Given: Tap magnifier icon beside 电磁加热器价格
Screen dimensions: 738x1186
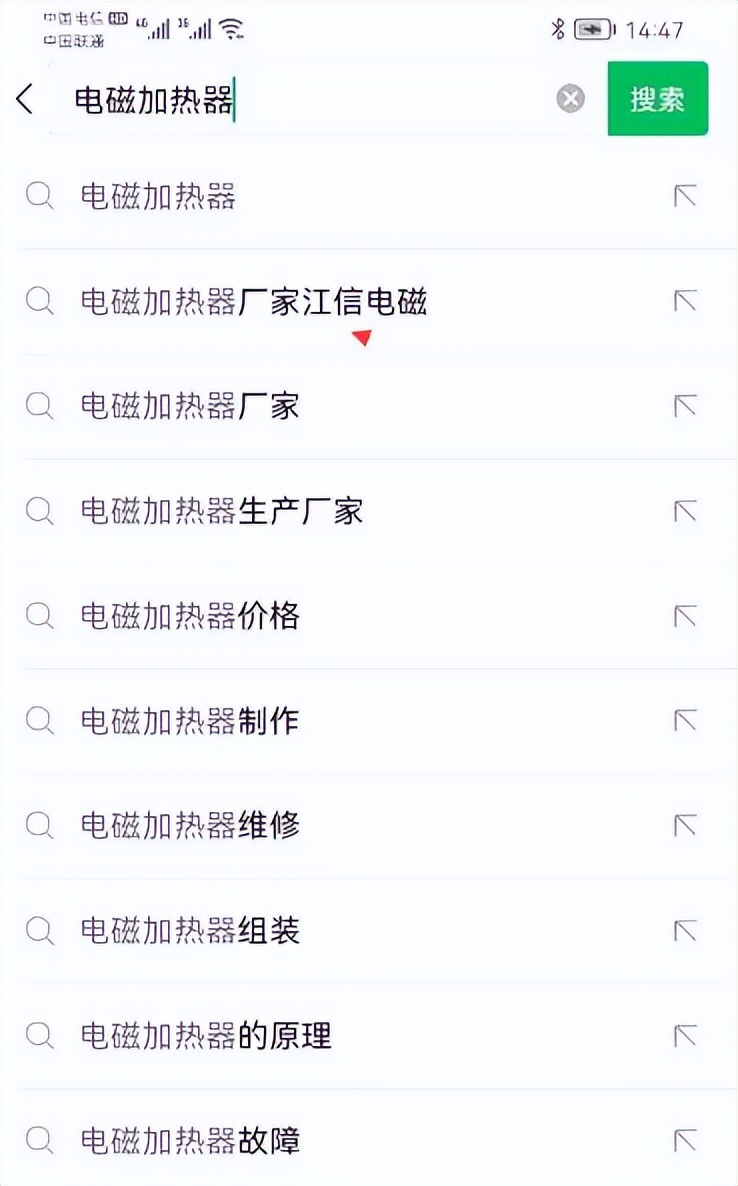Looking at the screenshot, I should (39, 617).
